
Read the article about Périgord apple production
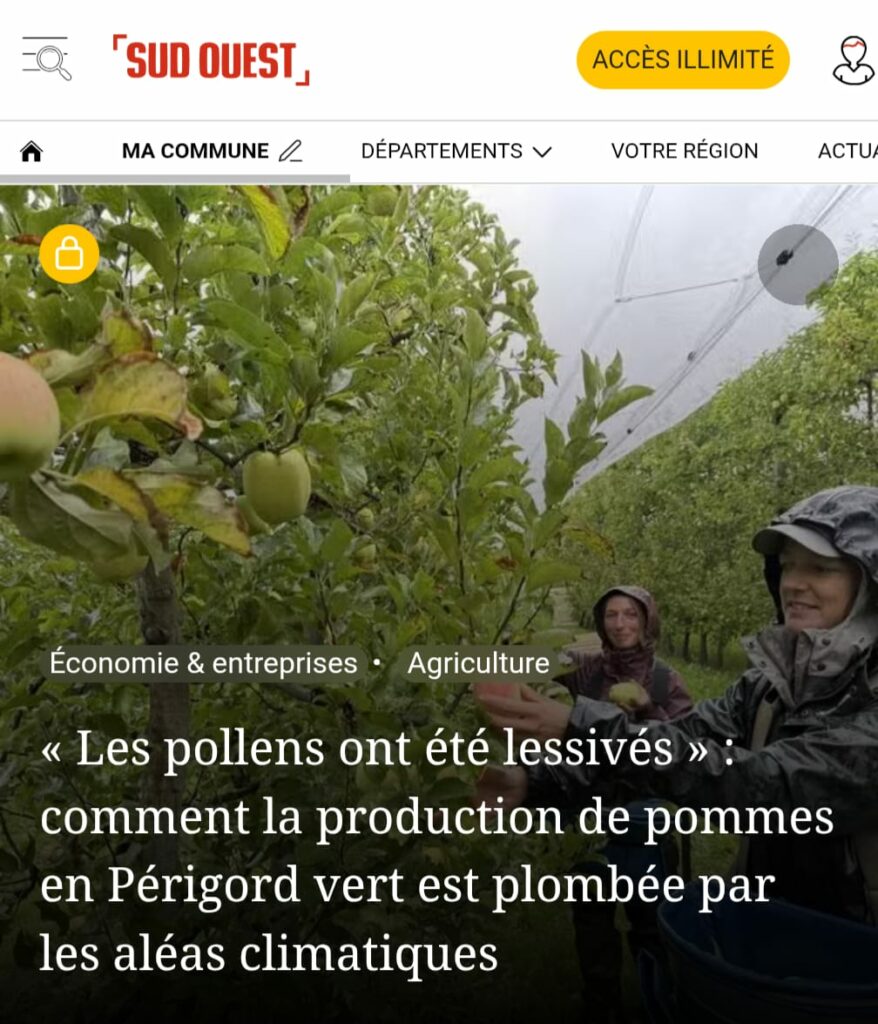click(437, 850)
